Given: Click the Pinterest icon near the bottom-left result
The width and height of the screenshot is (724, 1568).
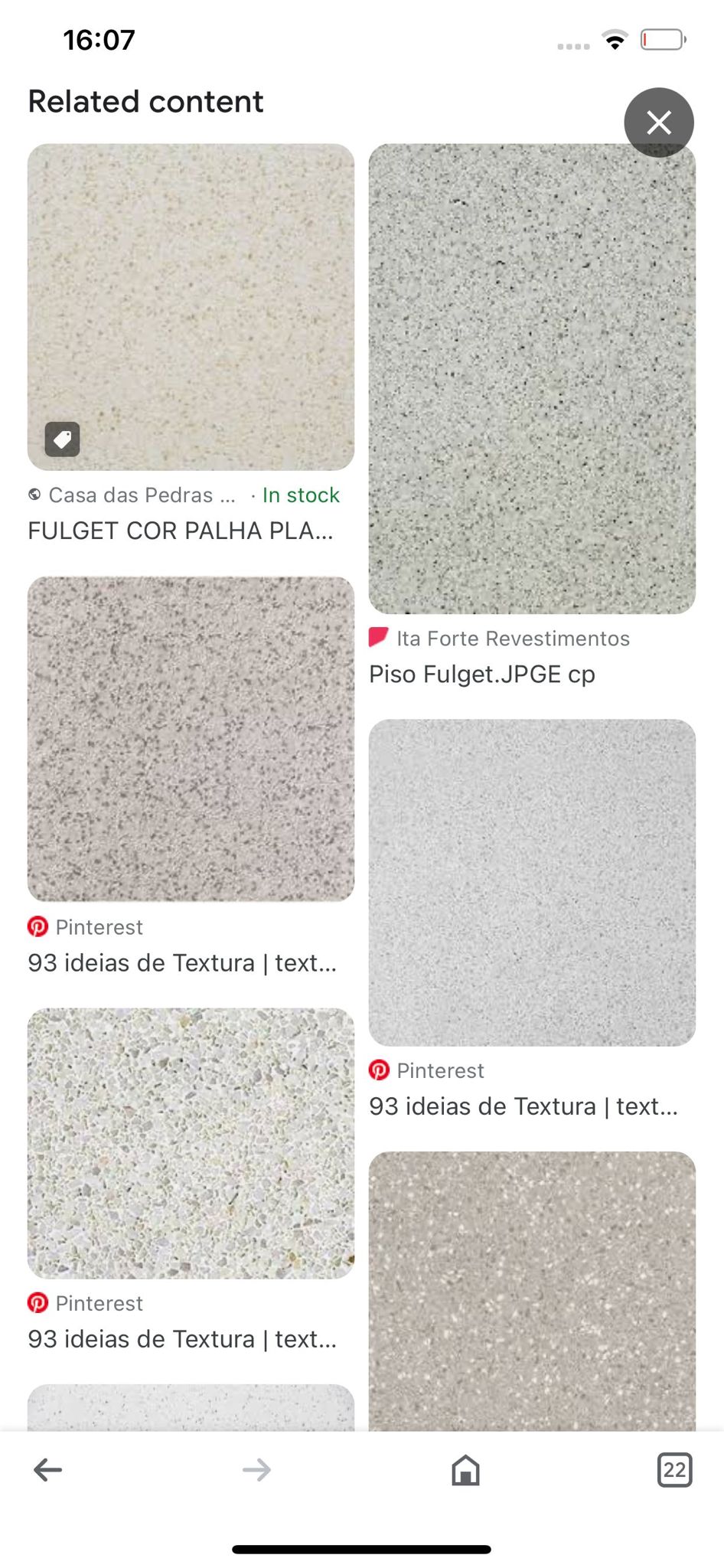Looking at the screenshot, I should pyautogui.click(x=38, y=1303).
